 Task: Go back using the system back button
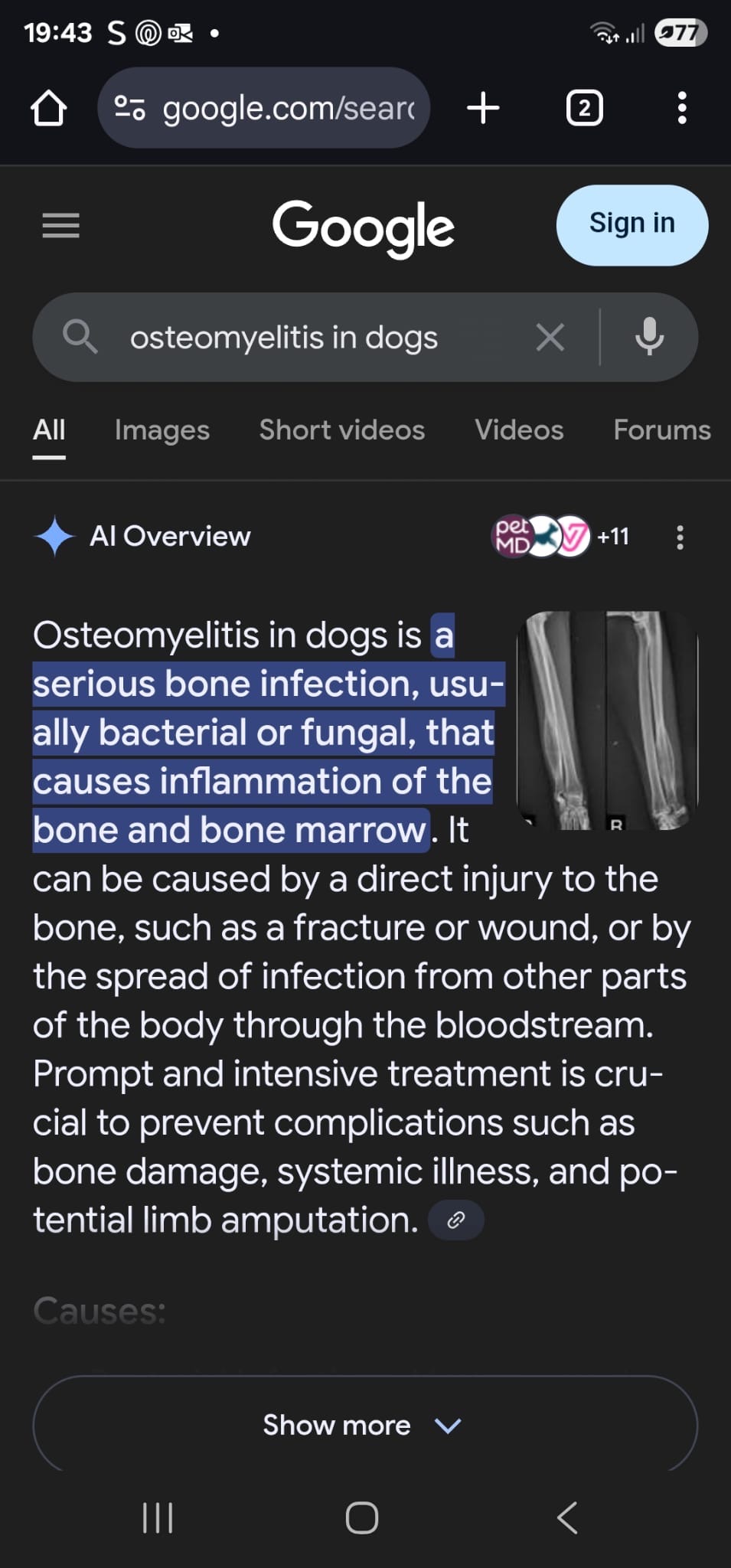pyautogui.click(x=567, y=1517)
